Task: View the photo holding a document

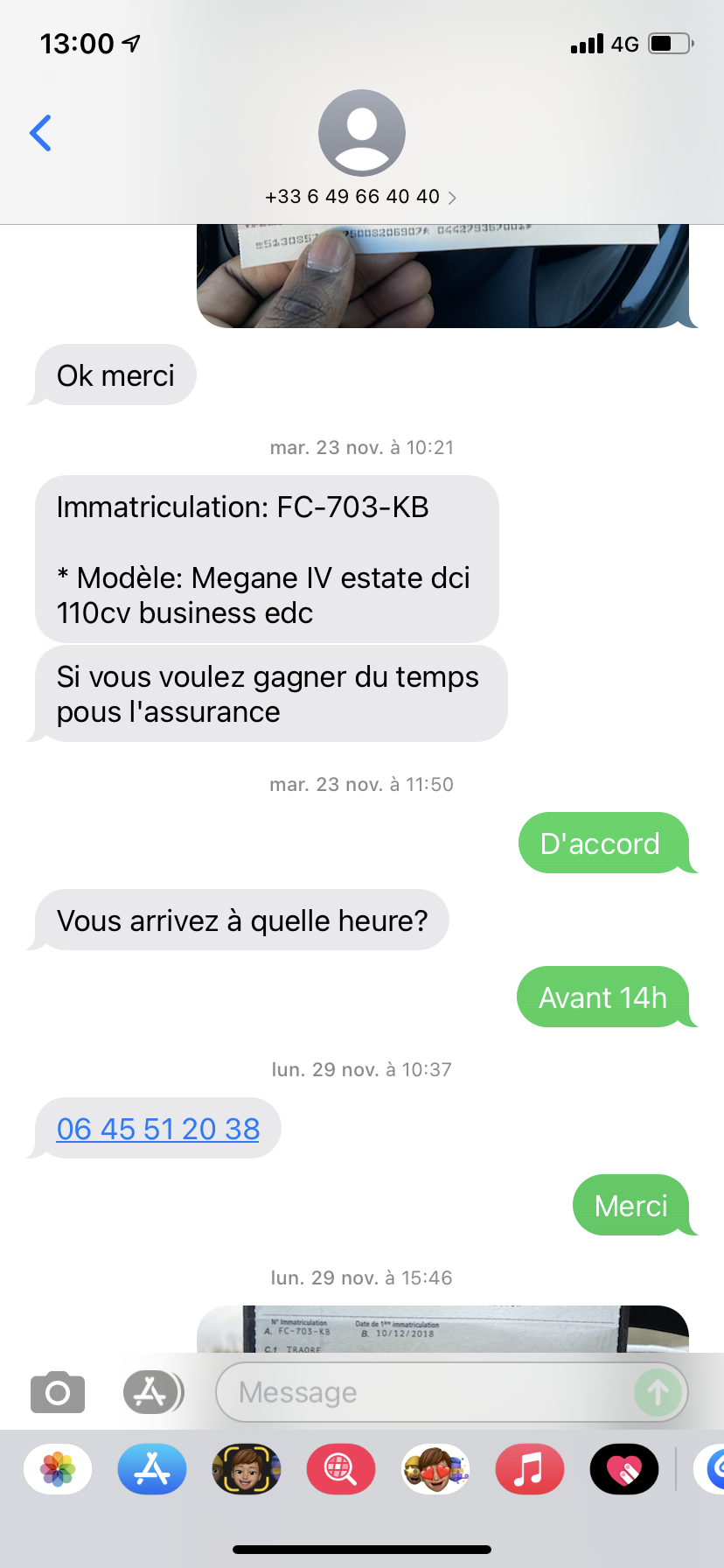Action: [x=442, y=276]
